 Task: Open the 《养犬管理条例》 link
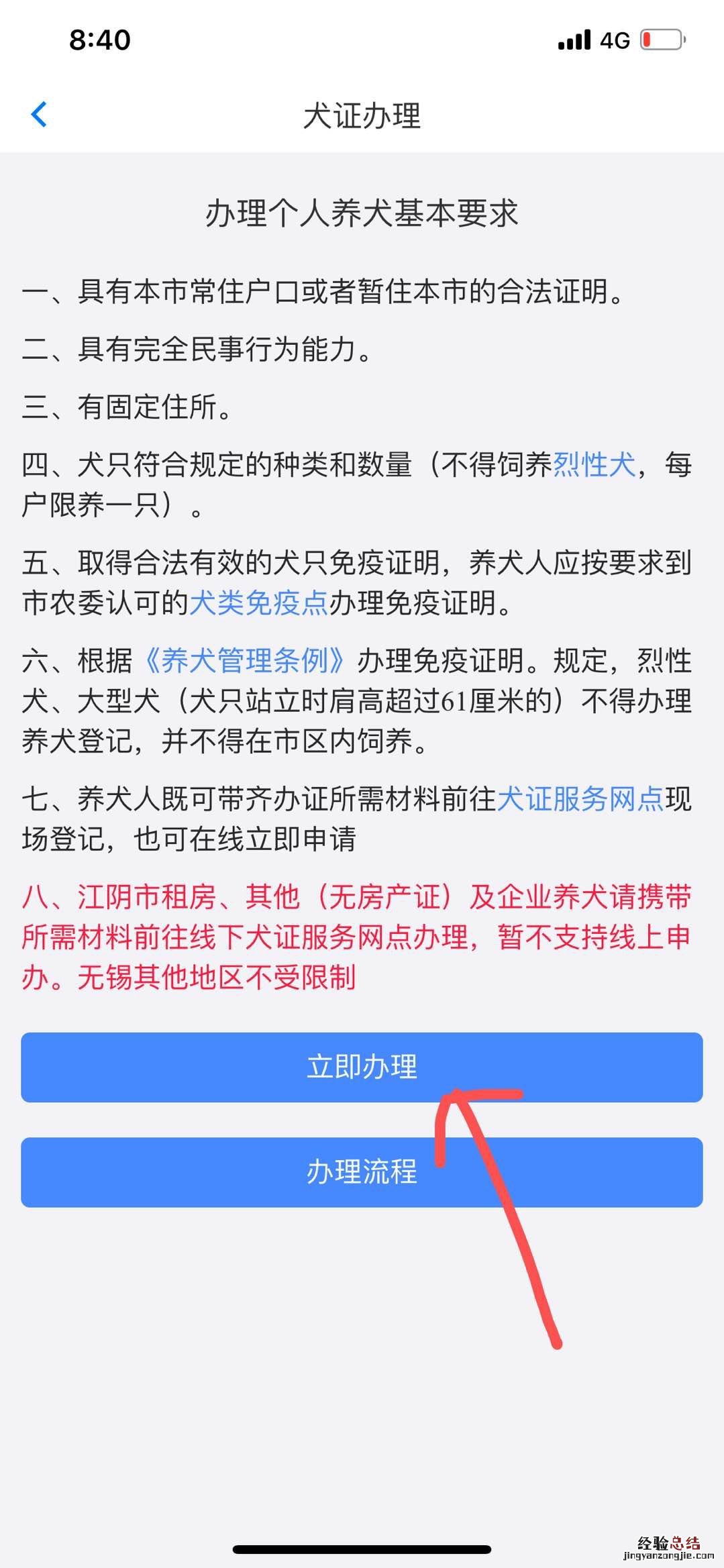pyautogui.click(x=245, y=661)
